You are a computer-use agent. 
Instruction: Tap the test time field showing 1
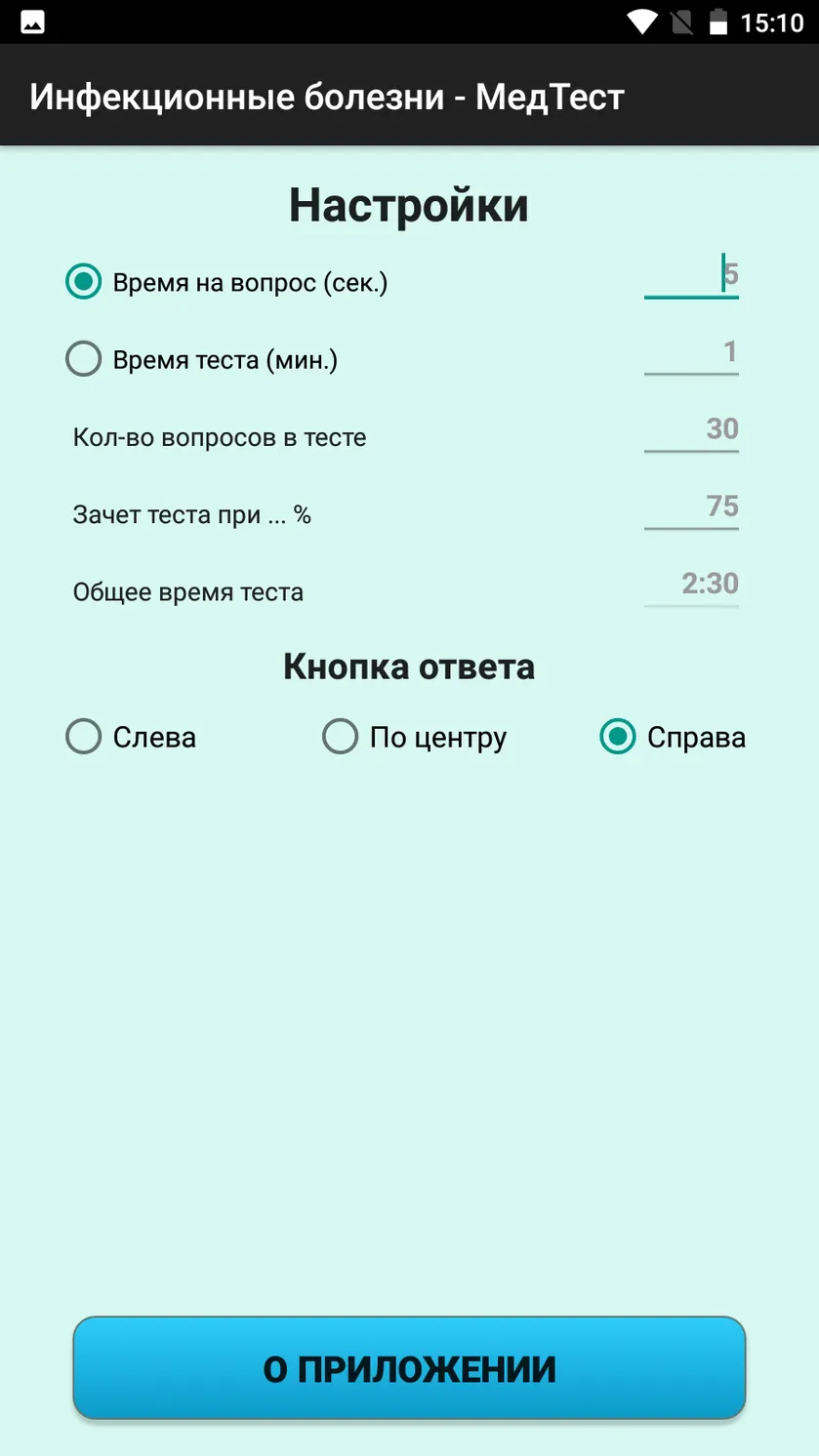691,352
